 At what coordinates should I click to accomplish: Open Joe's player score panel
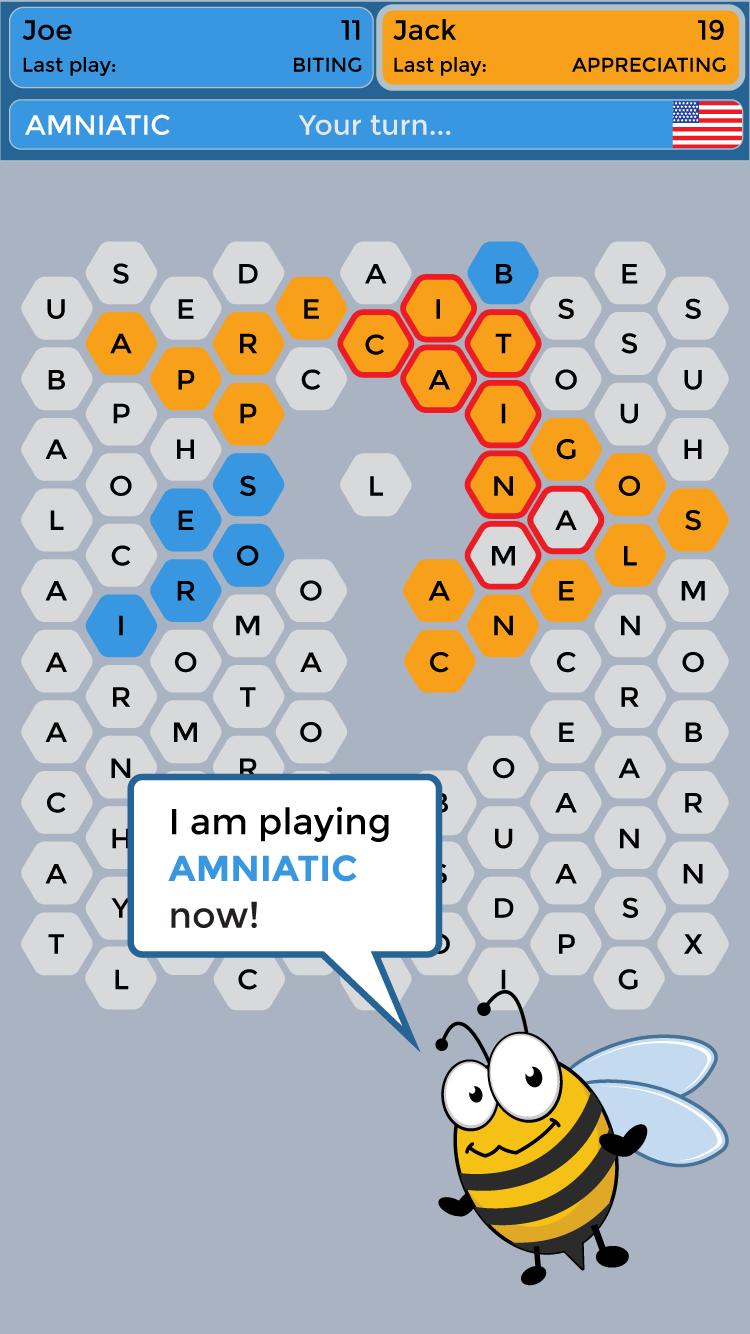coord(191,46)
